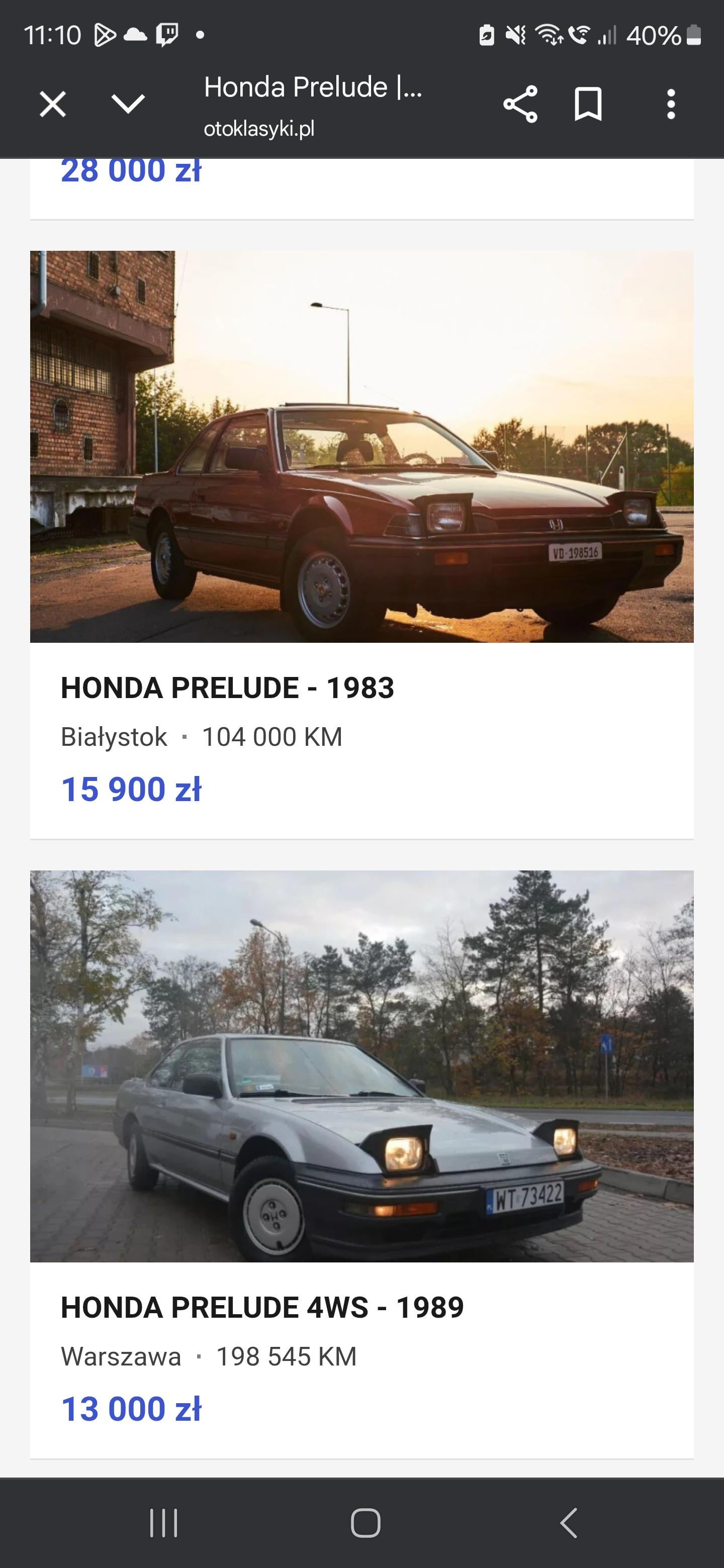Minimize the tab with the down chevron
The image size is (724, 1568).
[129, 104]
